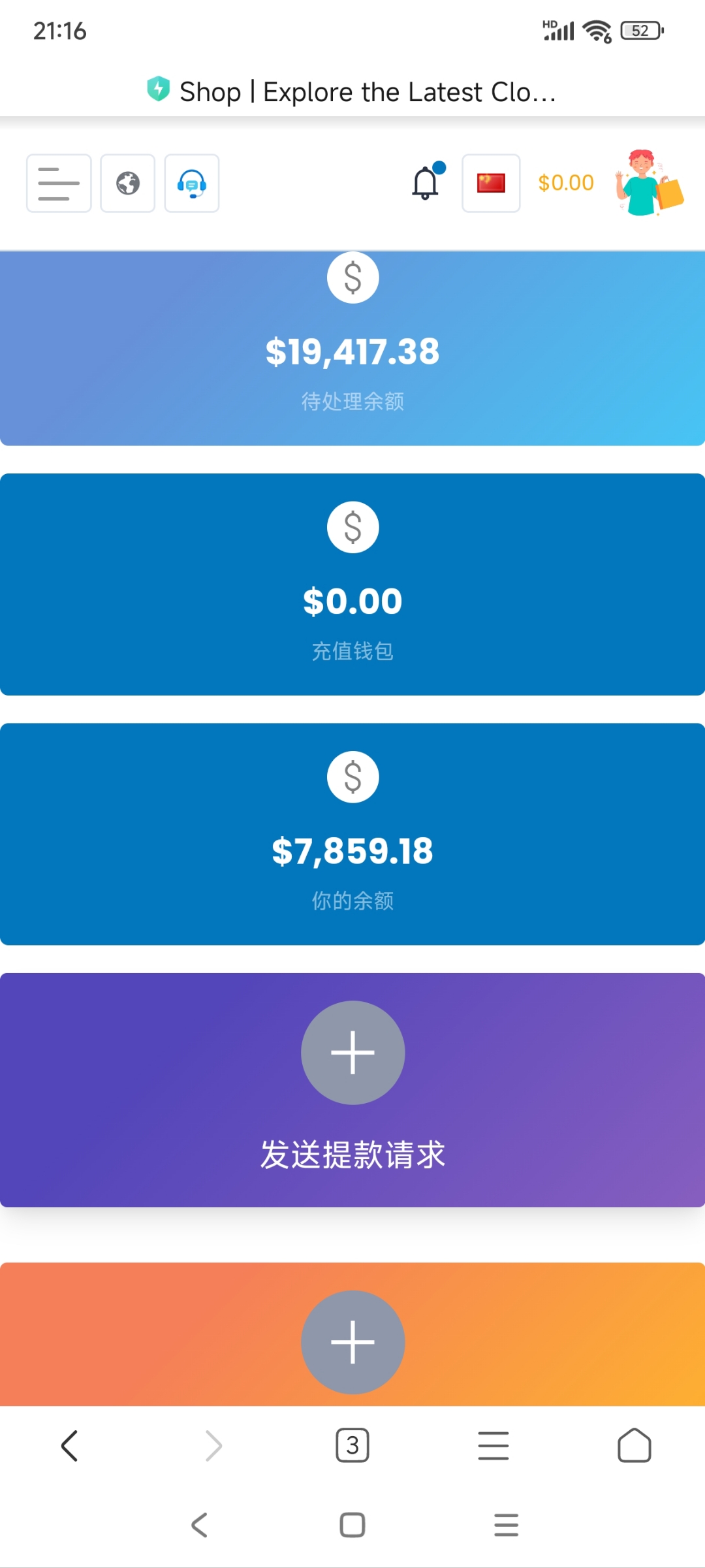
Task: Go back using the browser back arrow
Action: [70, 1445]
